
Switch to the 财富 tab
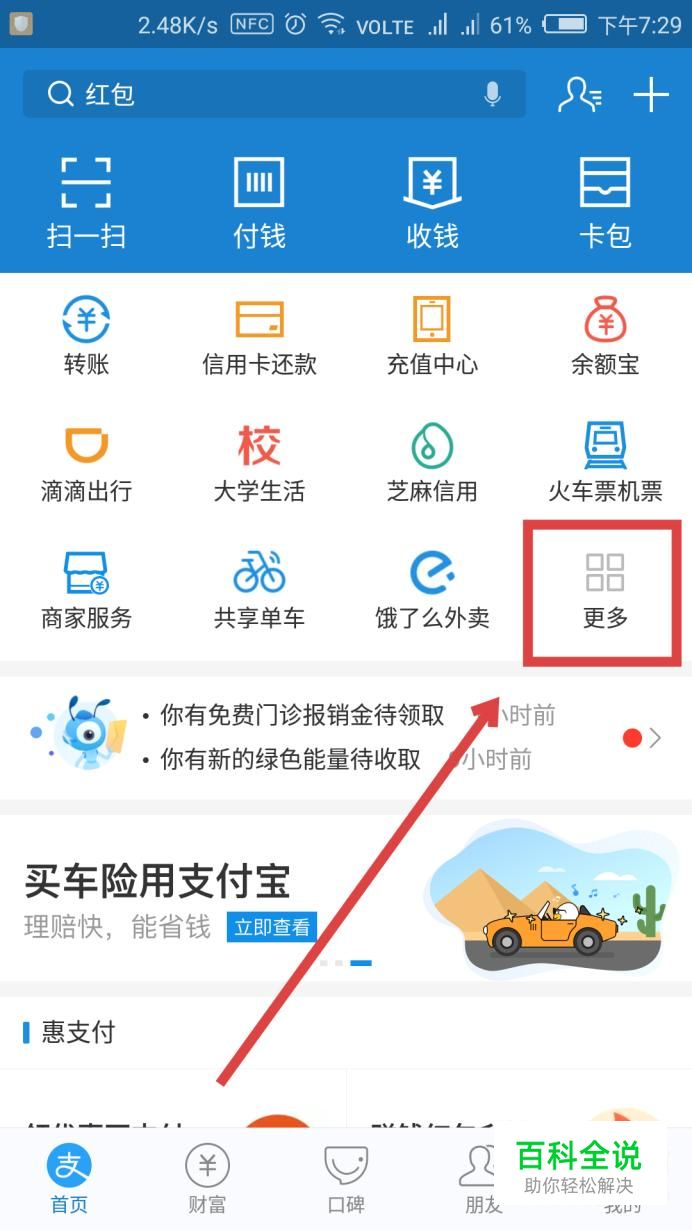[207, 1178]
